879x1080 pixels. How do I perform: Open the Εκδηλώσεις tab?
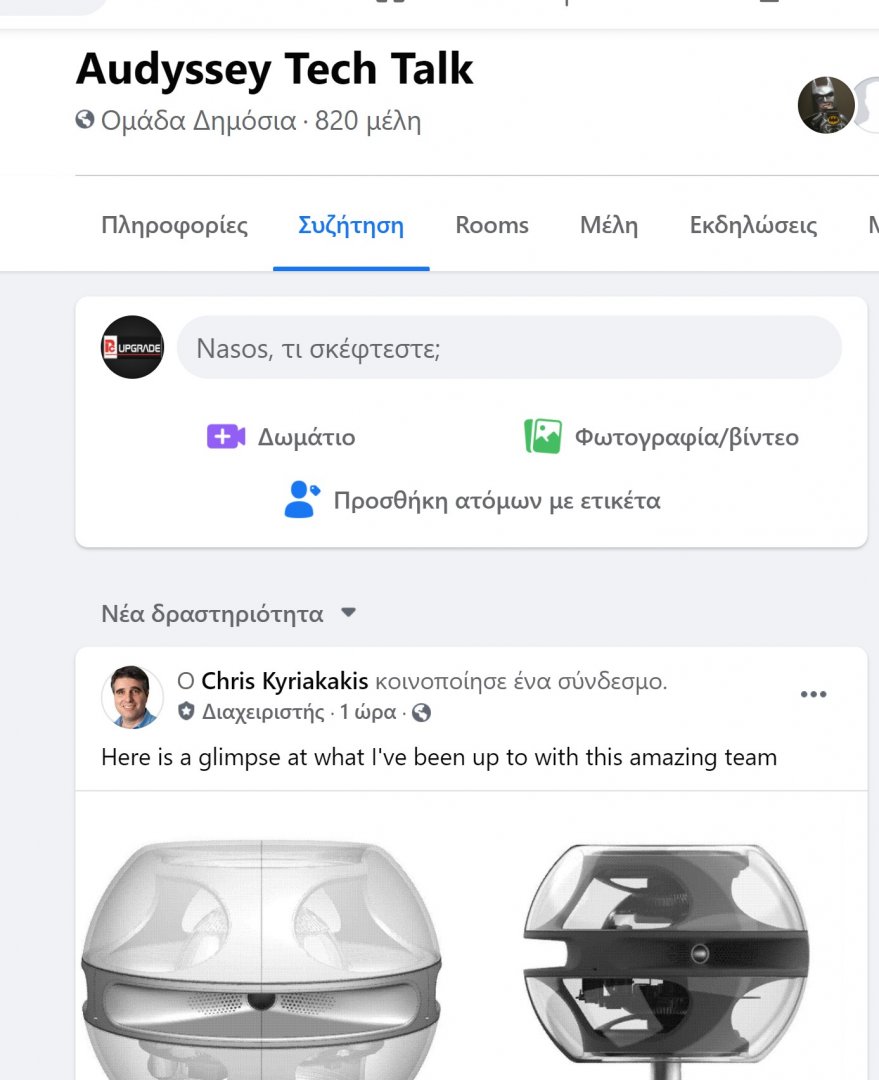752,225
